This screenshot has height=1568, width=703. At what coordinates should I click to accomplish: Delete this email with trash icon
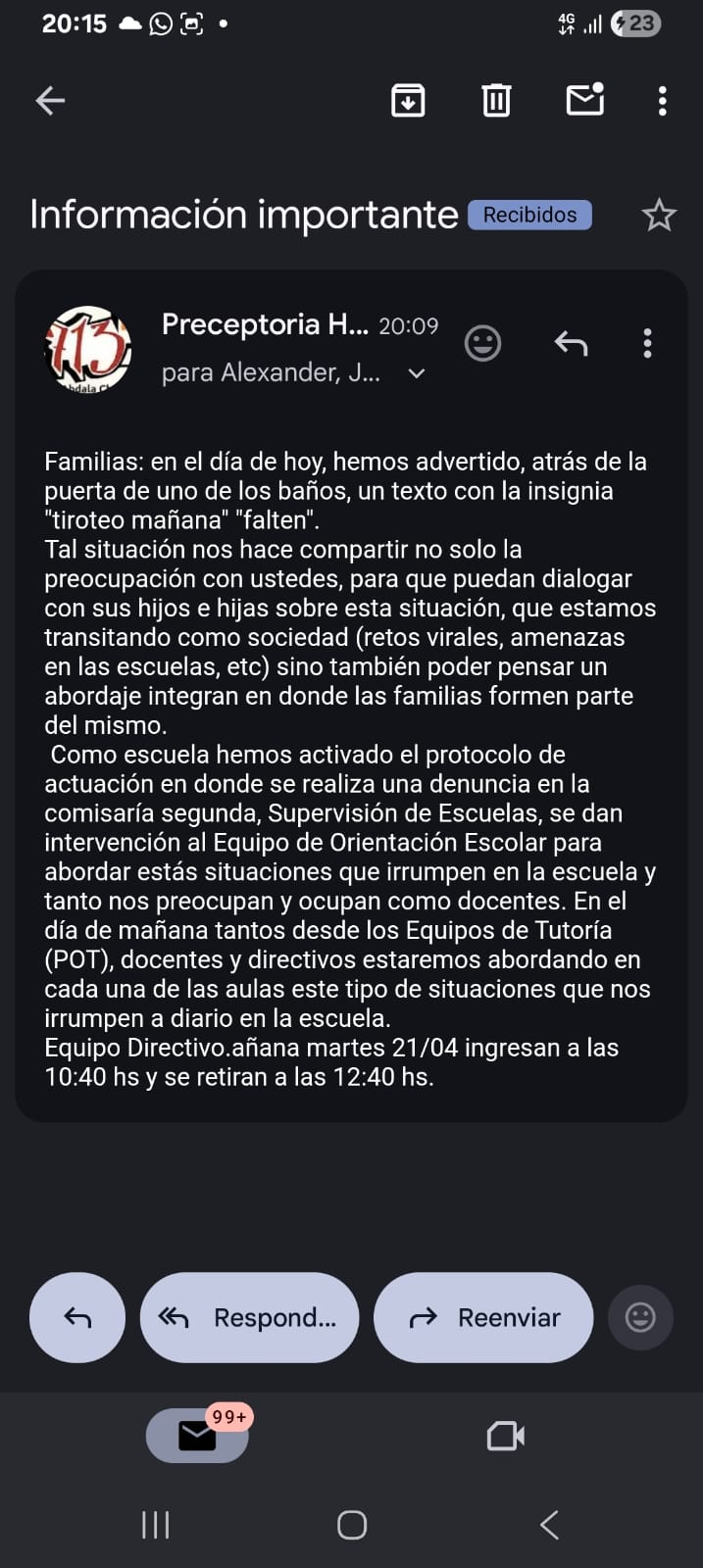(496, 100)
